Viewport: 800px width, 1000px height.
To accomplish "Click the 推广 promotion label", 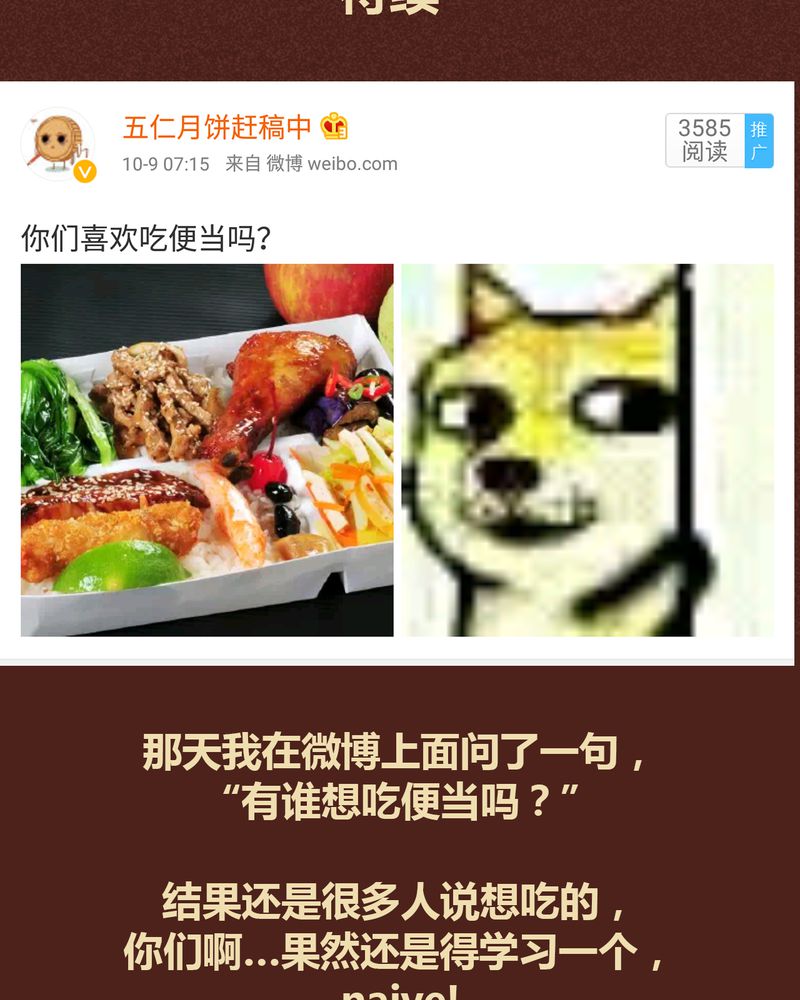I will pos(756,138).
